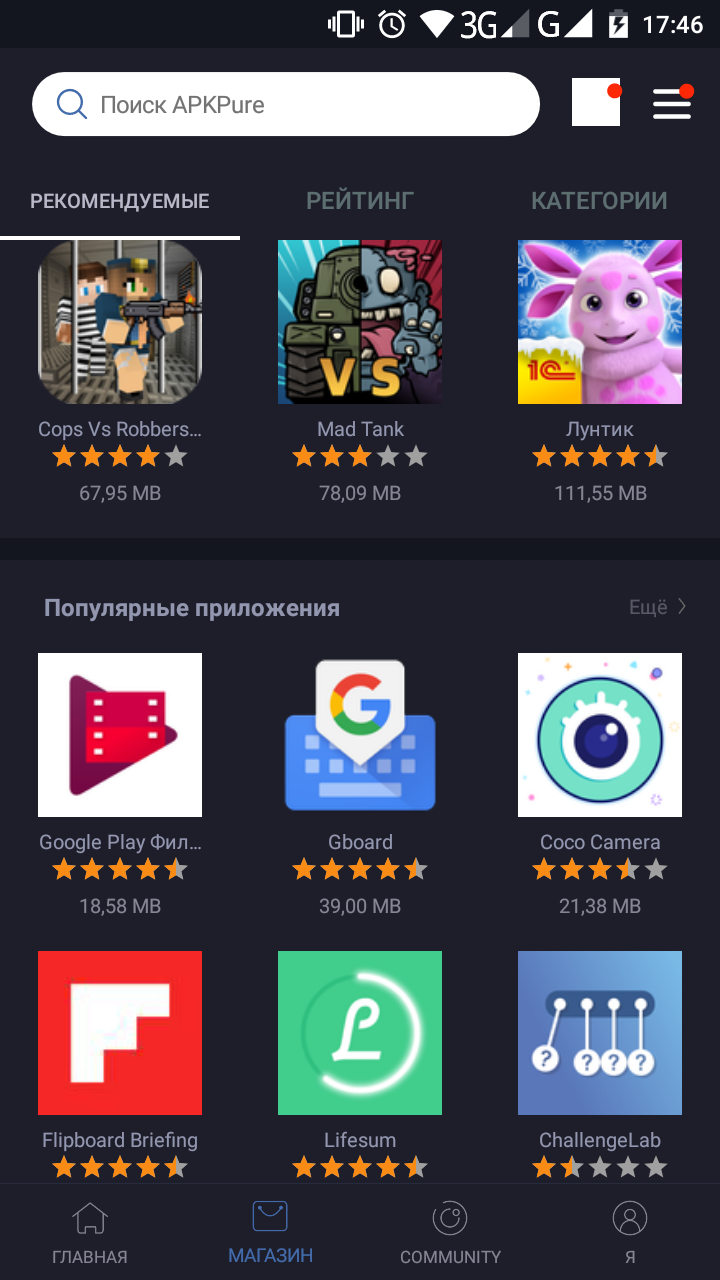The width and height of the screenshot is (720, 1280).
Task: Select the Рекомендуемые tab
Action: [x=120, y=201]
